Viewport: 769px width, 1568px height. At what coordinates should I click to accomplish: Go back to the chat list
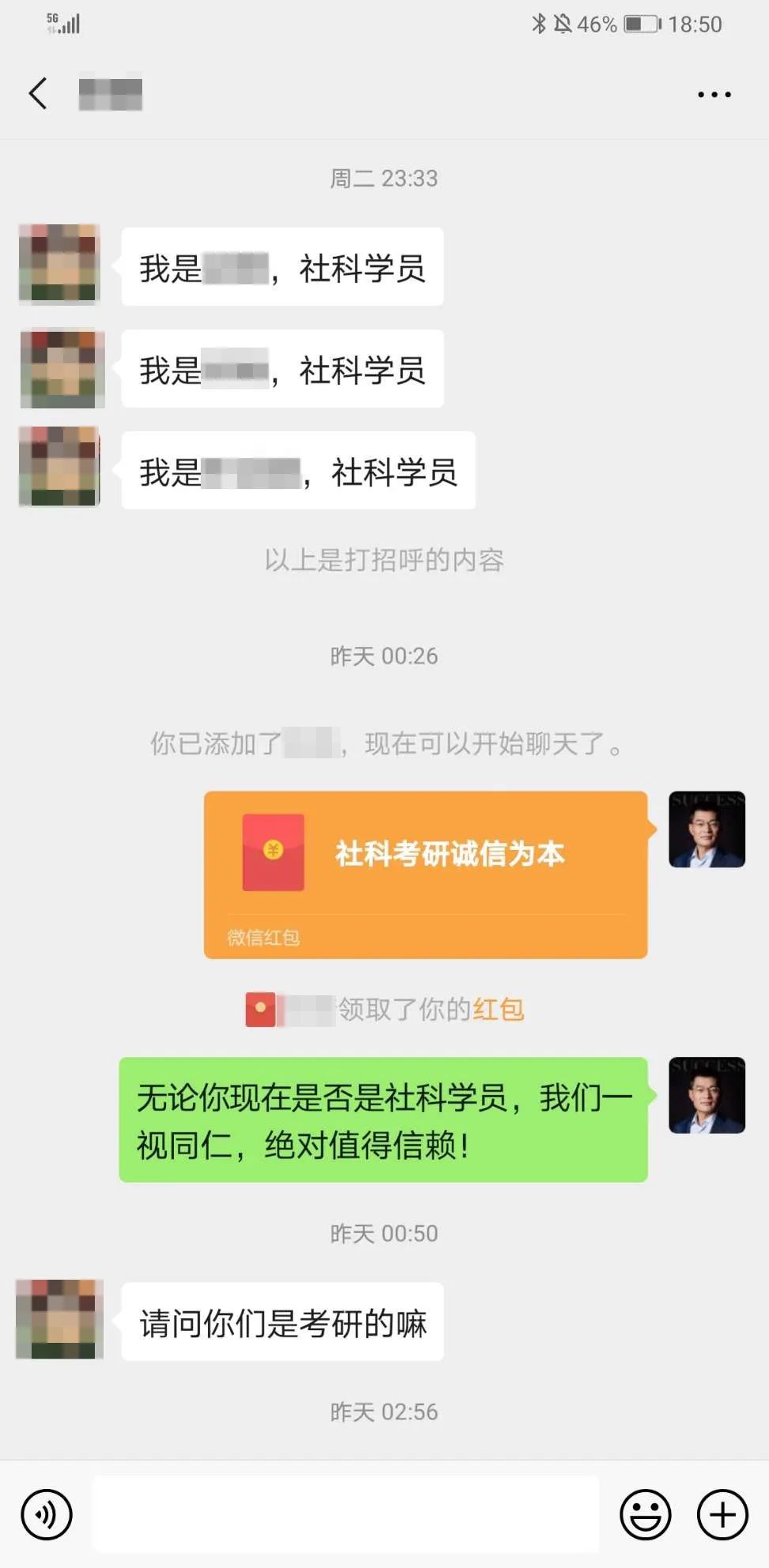click(38, 94)
